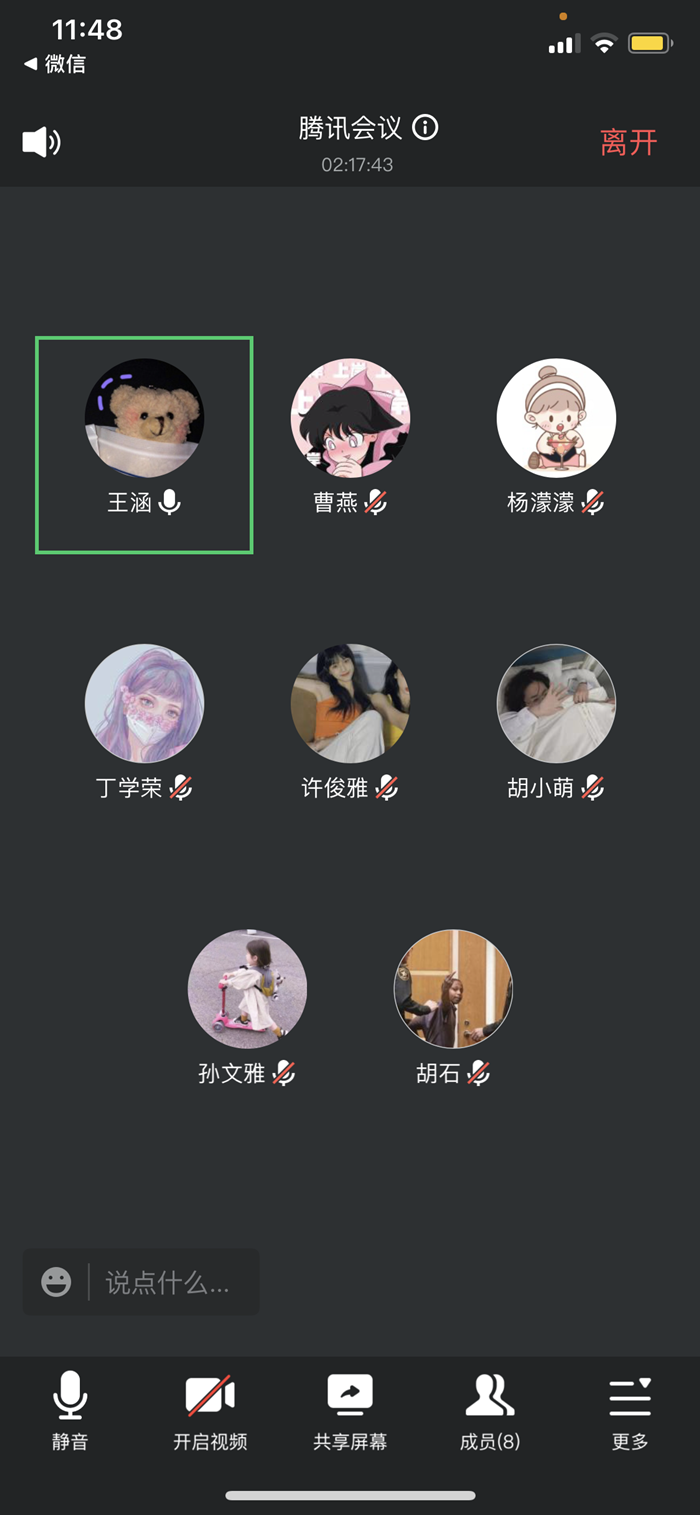Open meeting info next to 腾讯会议
This screenshot has height=1515, width=700.
pos(425,128)
